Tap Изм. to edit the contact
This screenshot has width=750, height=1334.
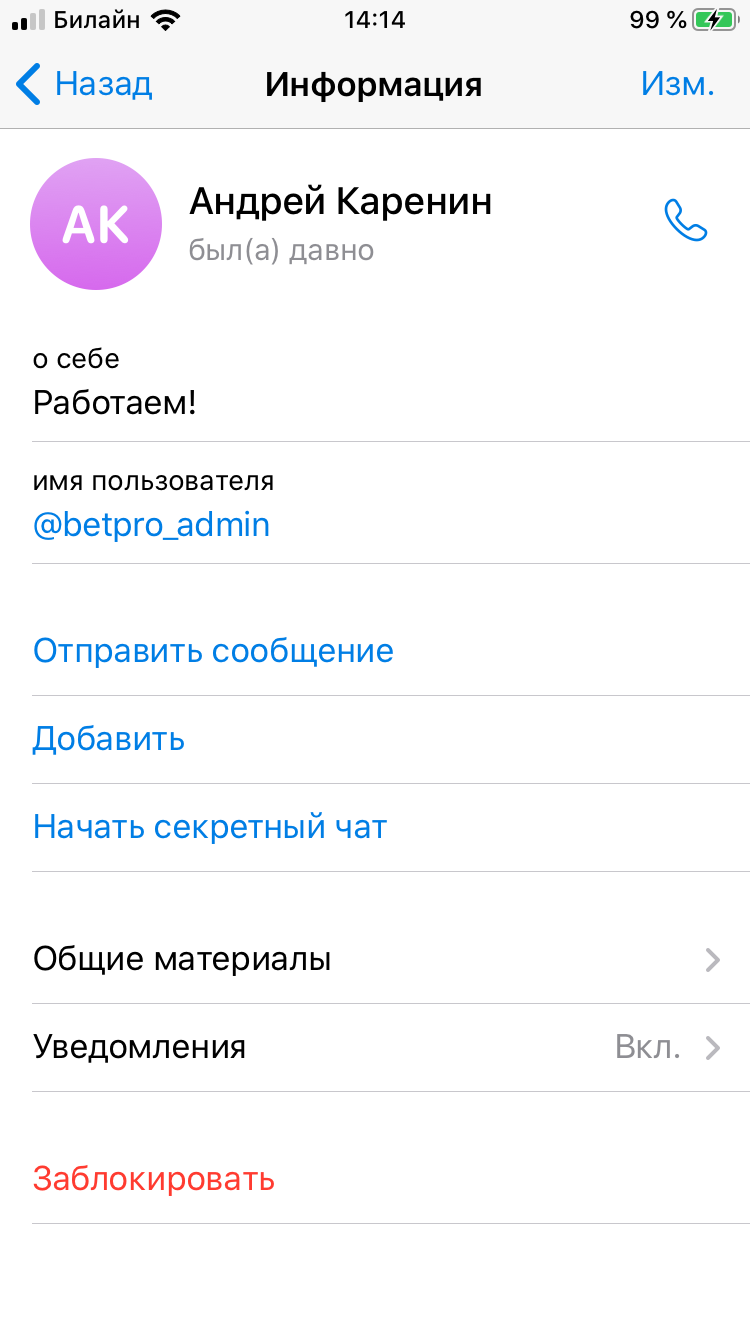pyautogui.click(x=677, y=84)
